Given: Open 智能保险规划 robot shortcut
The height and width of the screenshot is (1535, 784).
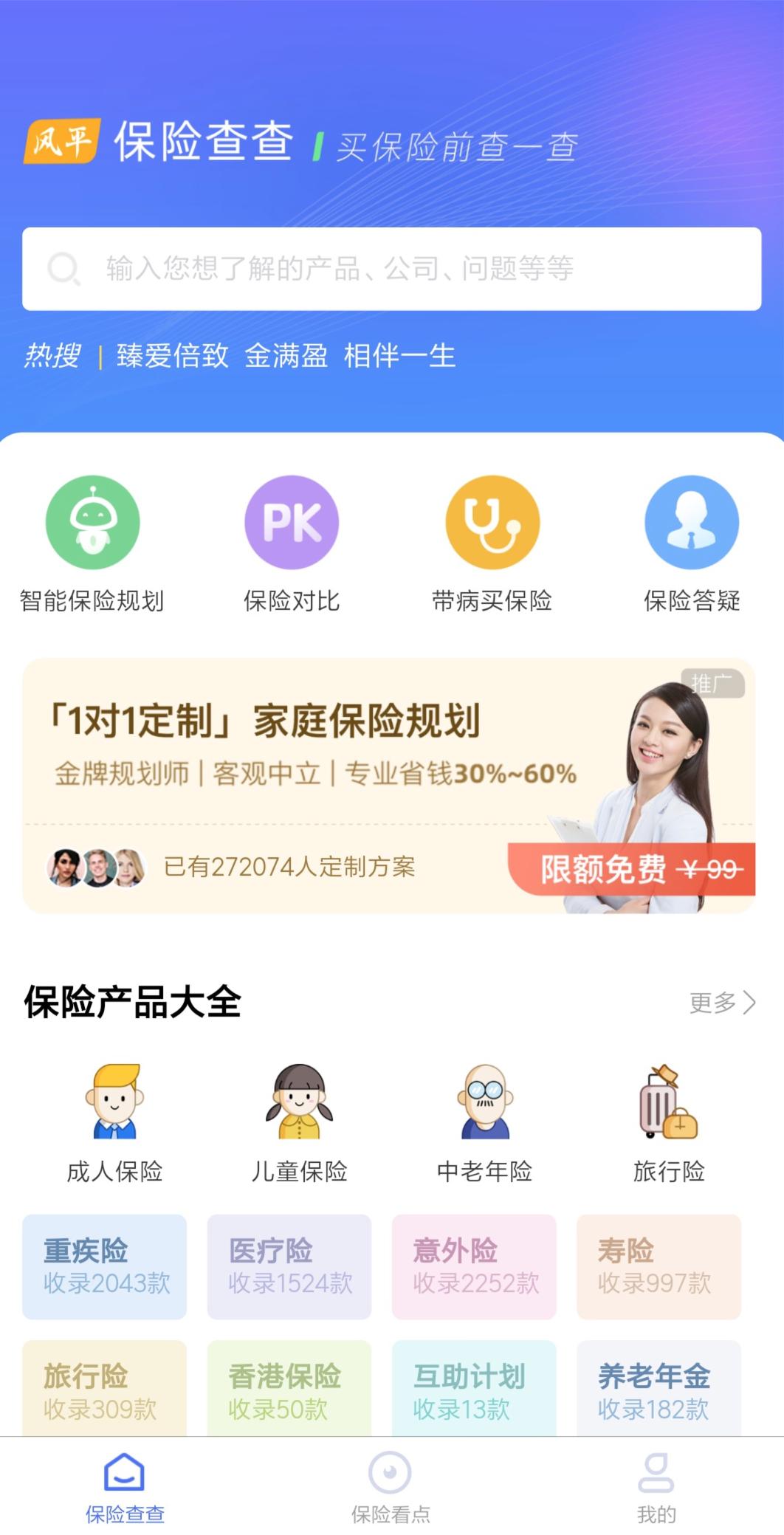Looking at the screenshot, I should pos(92,543).
